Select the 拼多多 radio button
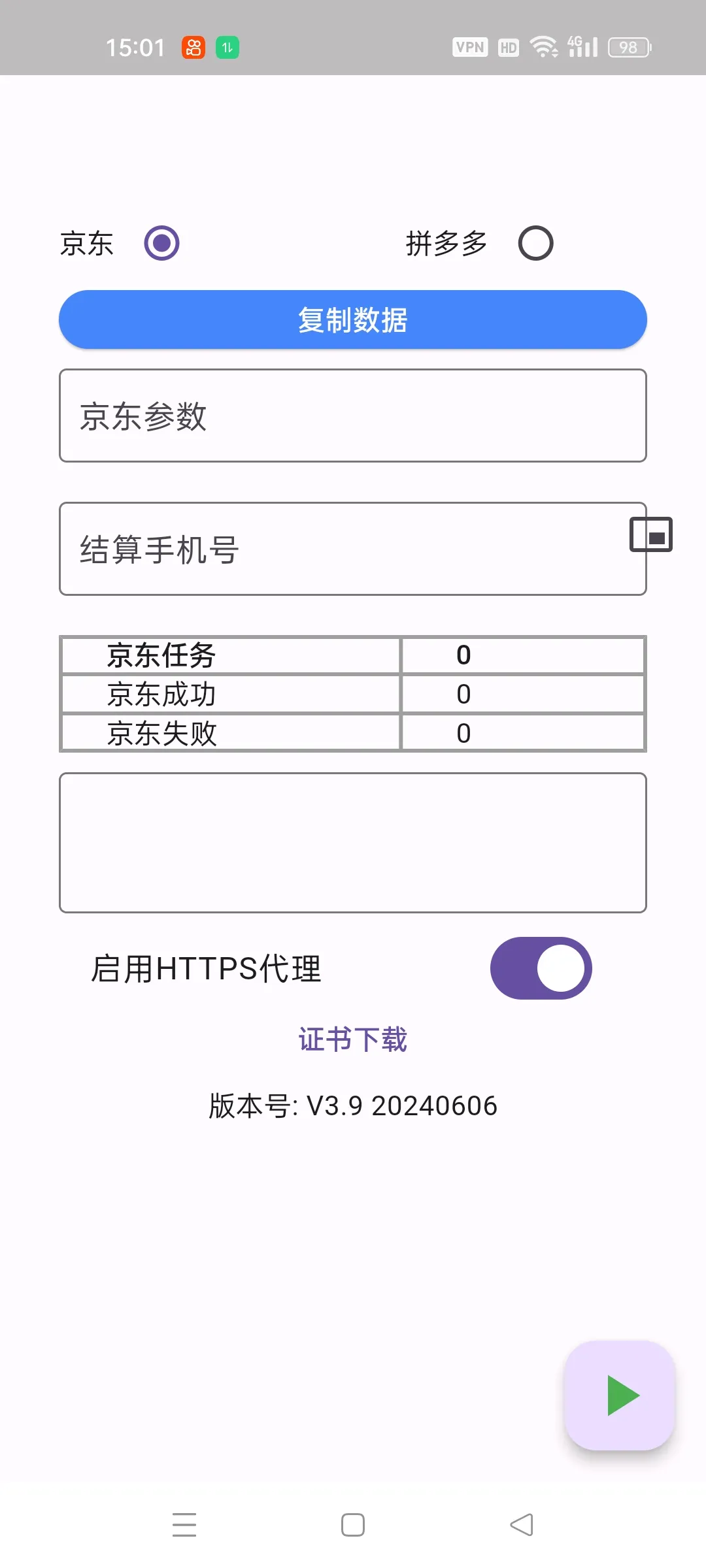This screenshot has height=1568, width=706. [535, 242]
